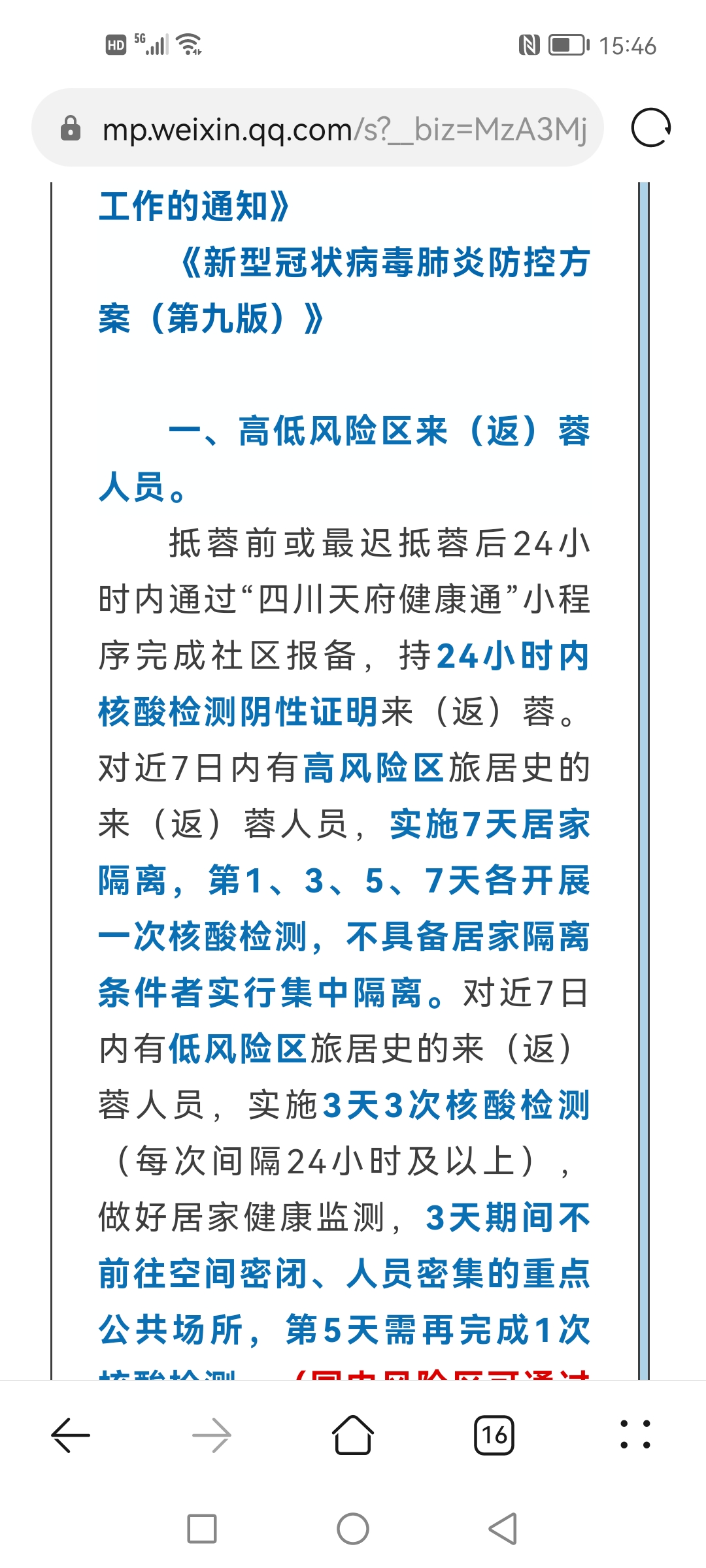Reload the page with refresh icon
The height and width of the screenshot is (1568, 706).
(651, 128)
